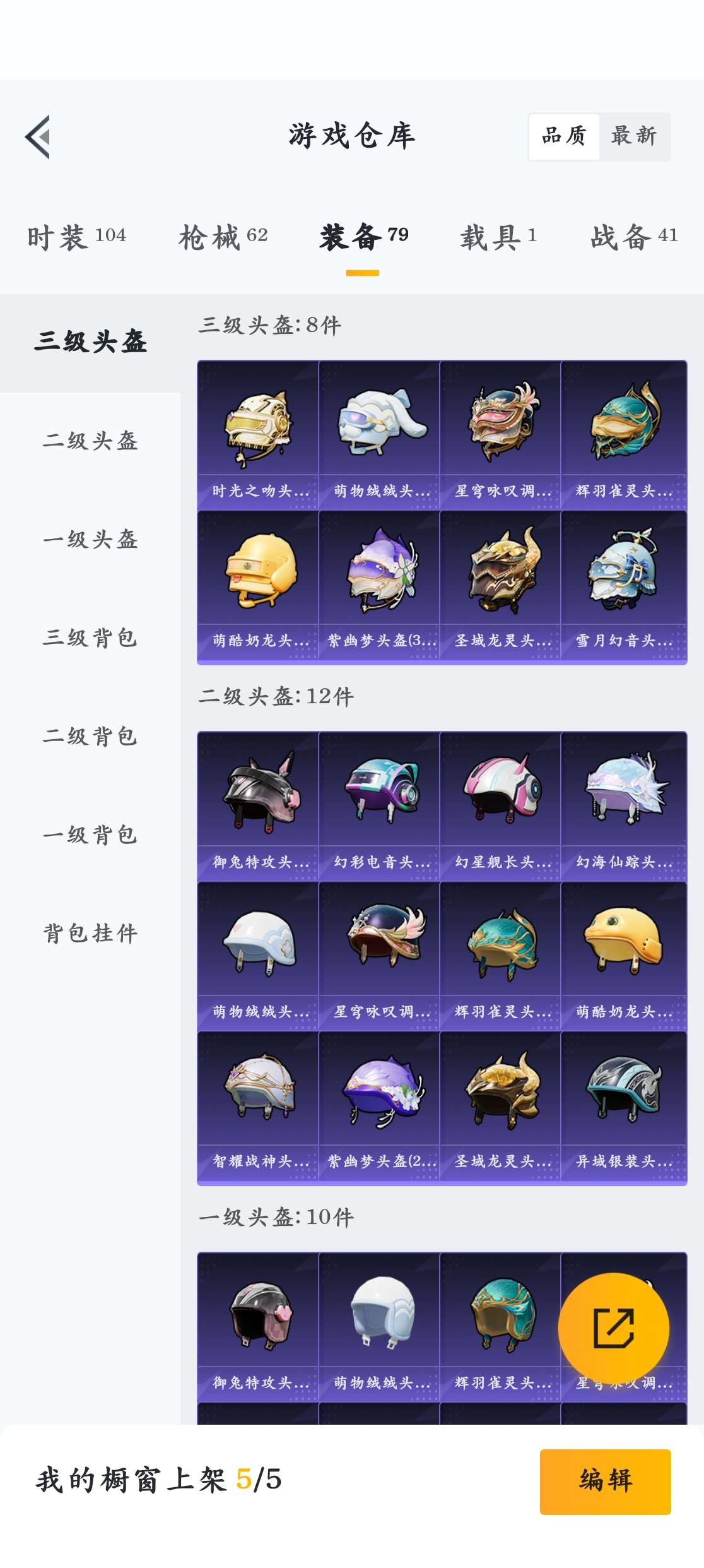
Task: Sort the inventory by 最新
Action: 633,136
